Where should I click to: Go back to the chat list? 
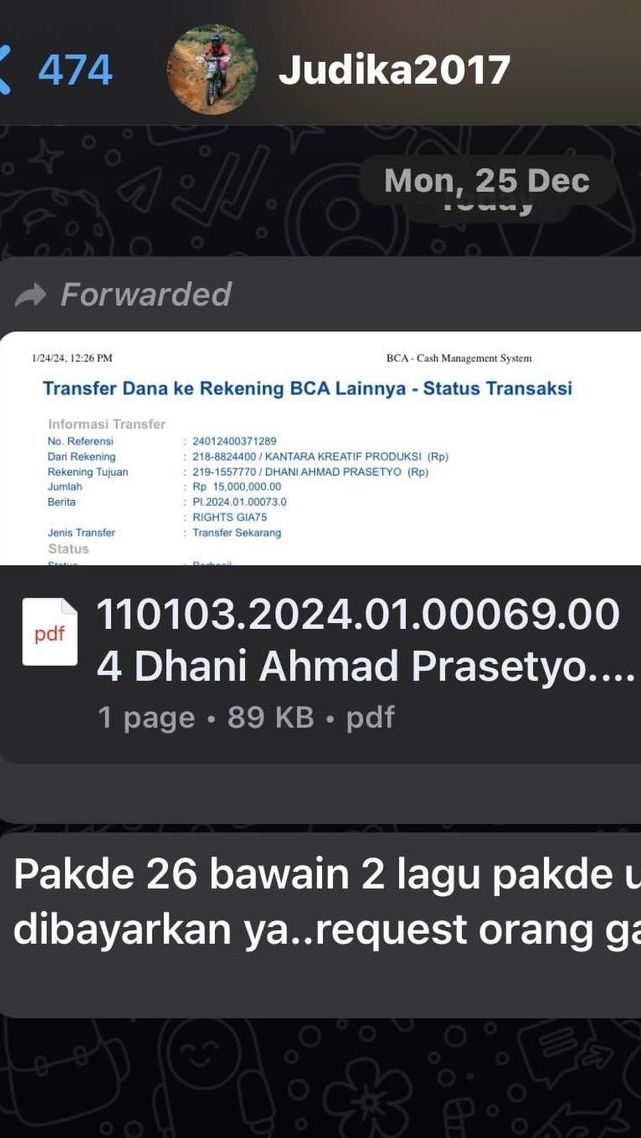pos(55,71)
